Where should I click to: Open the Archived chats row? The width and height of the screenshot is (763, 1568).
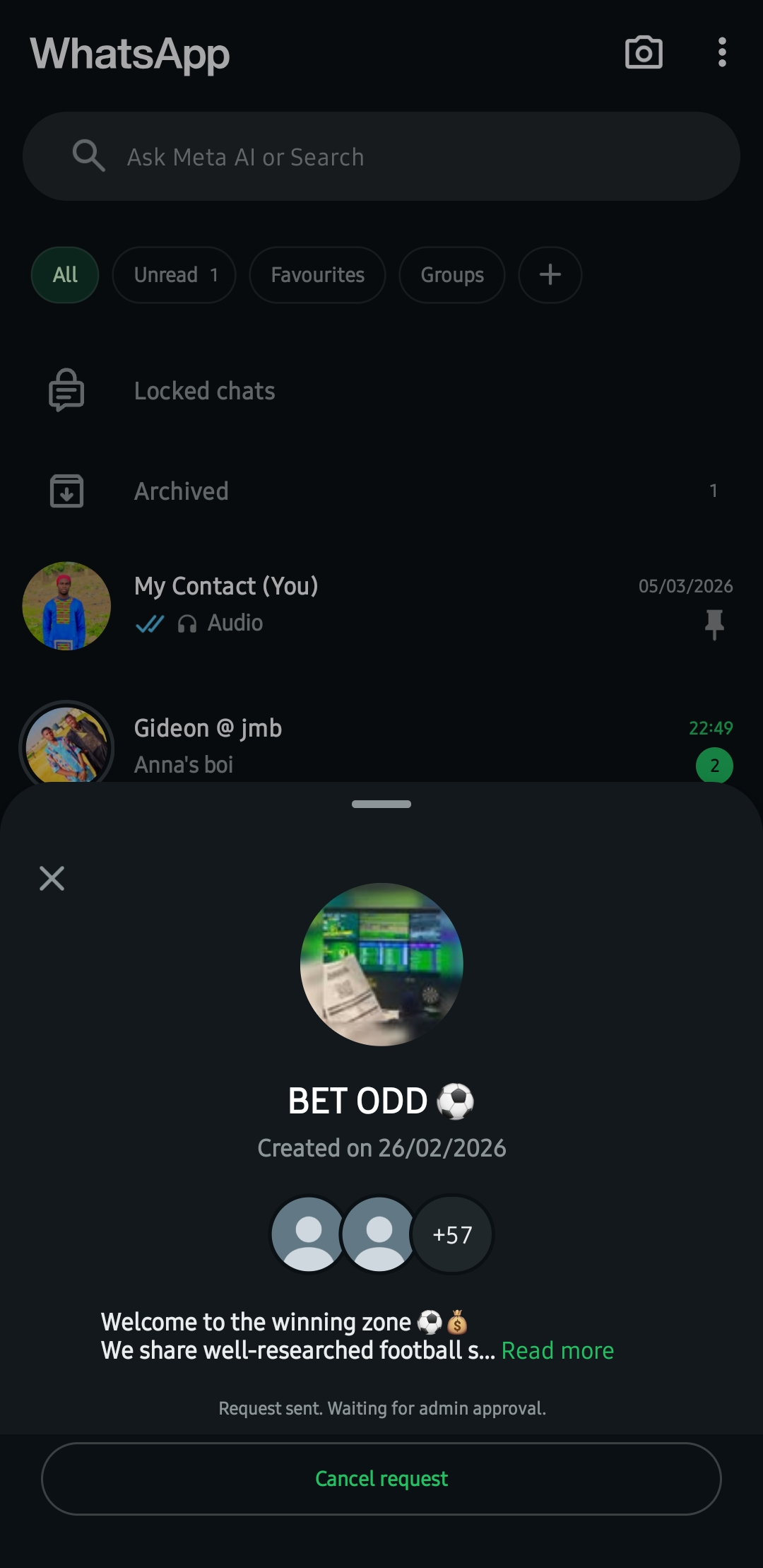click(x=182, y=491)
